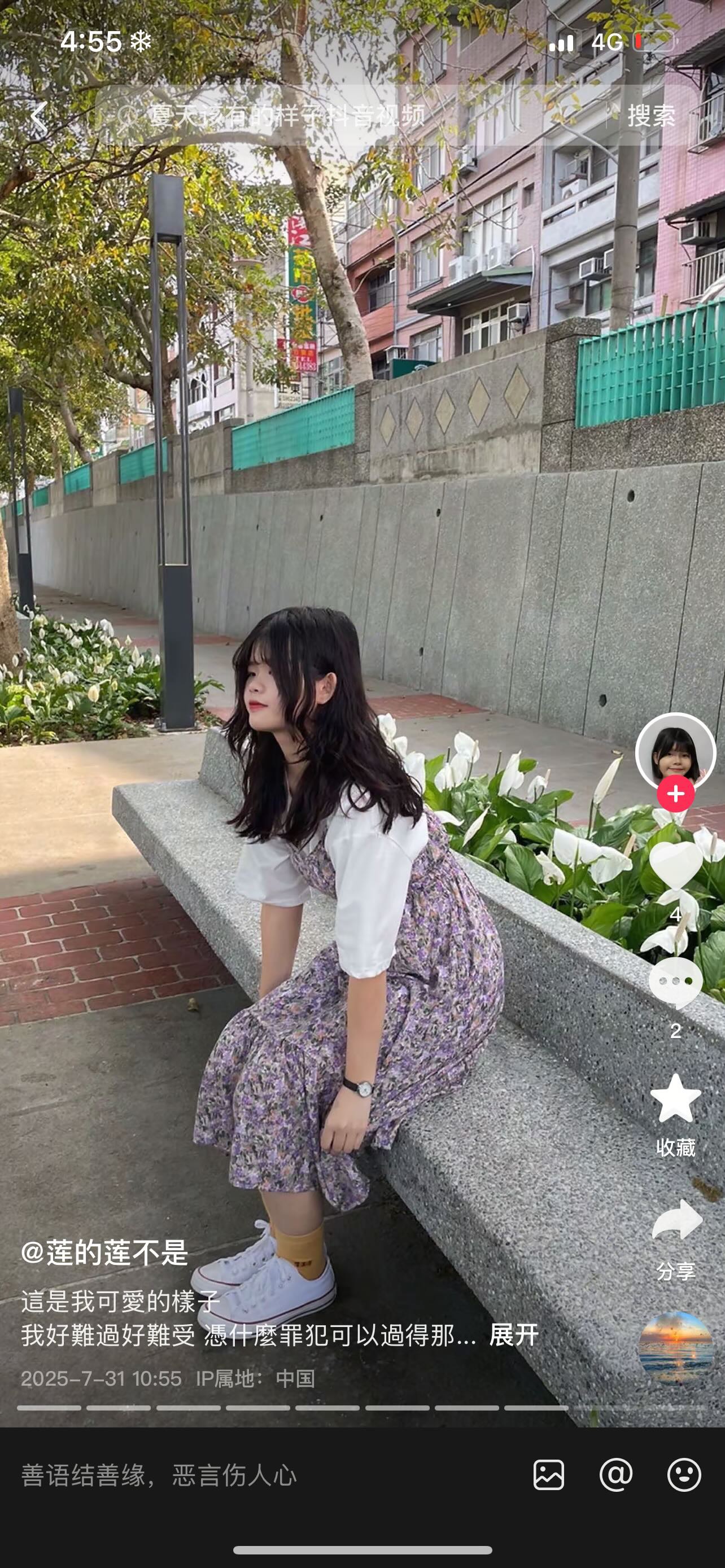Attach a picture to the comment
The image size is (725, 1568).
tap(548, 1475)
